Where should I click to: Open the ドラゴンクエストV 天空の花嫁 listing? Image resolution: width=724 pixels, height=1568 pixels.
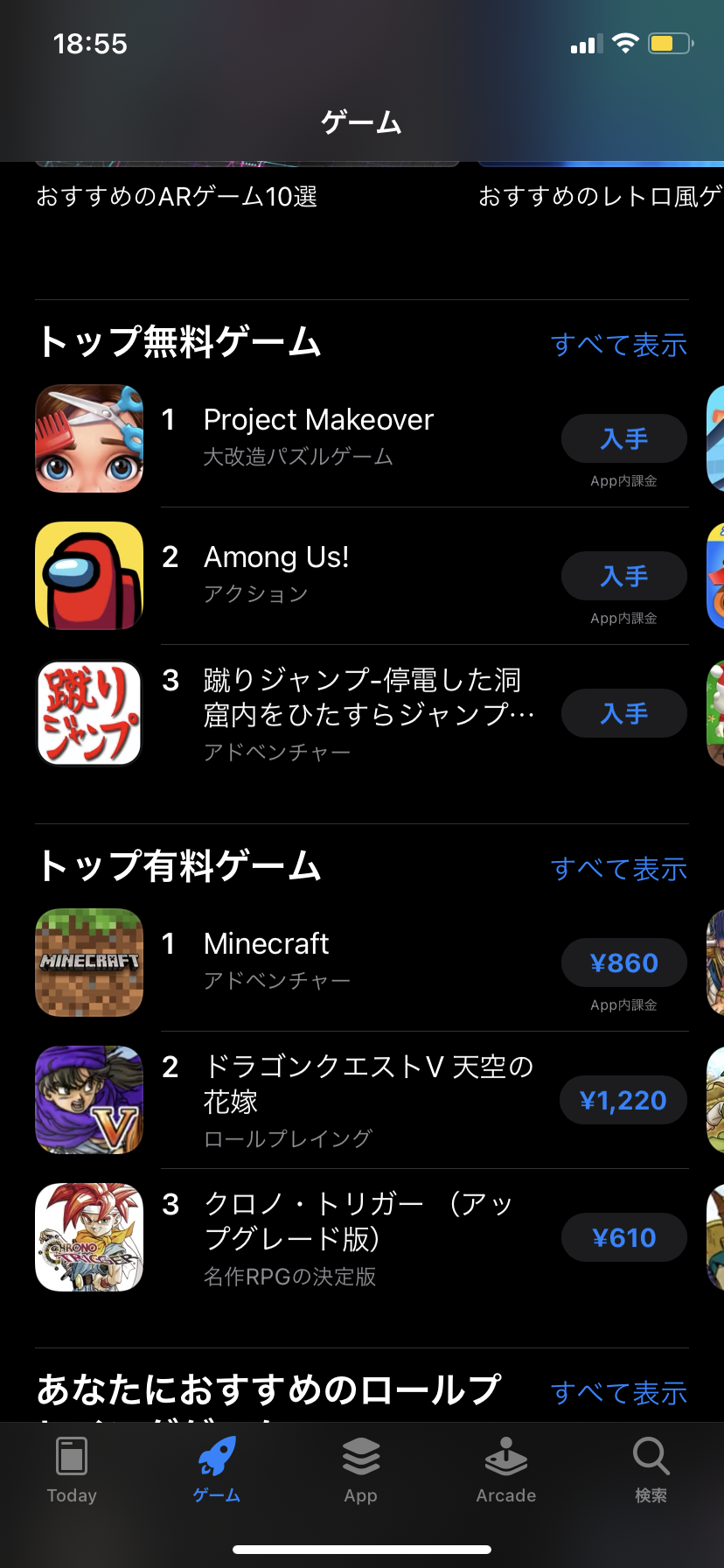[367, 1083]
